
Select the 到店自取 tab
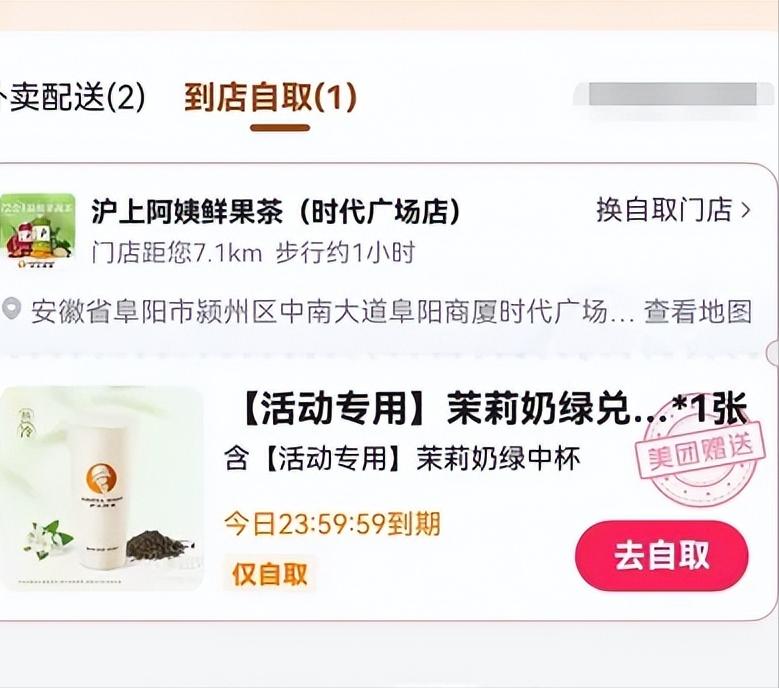270,98
